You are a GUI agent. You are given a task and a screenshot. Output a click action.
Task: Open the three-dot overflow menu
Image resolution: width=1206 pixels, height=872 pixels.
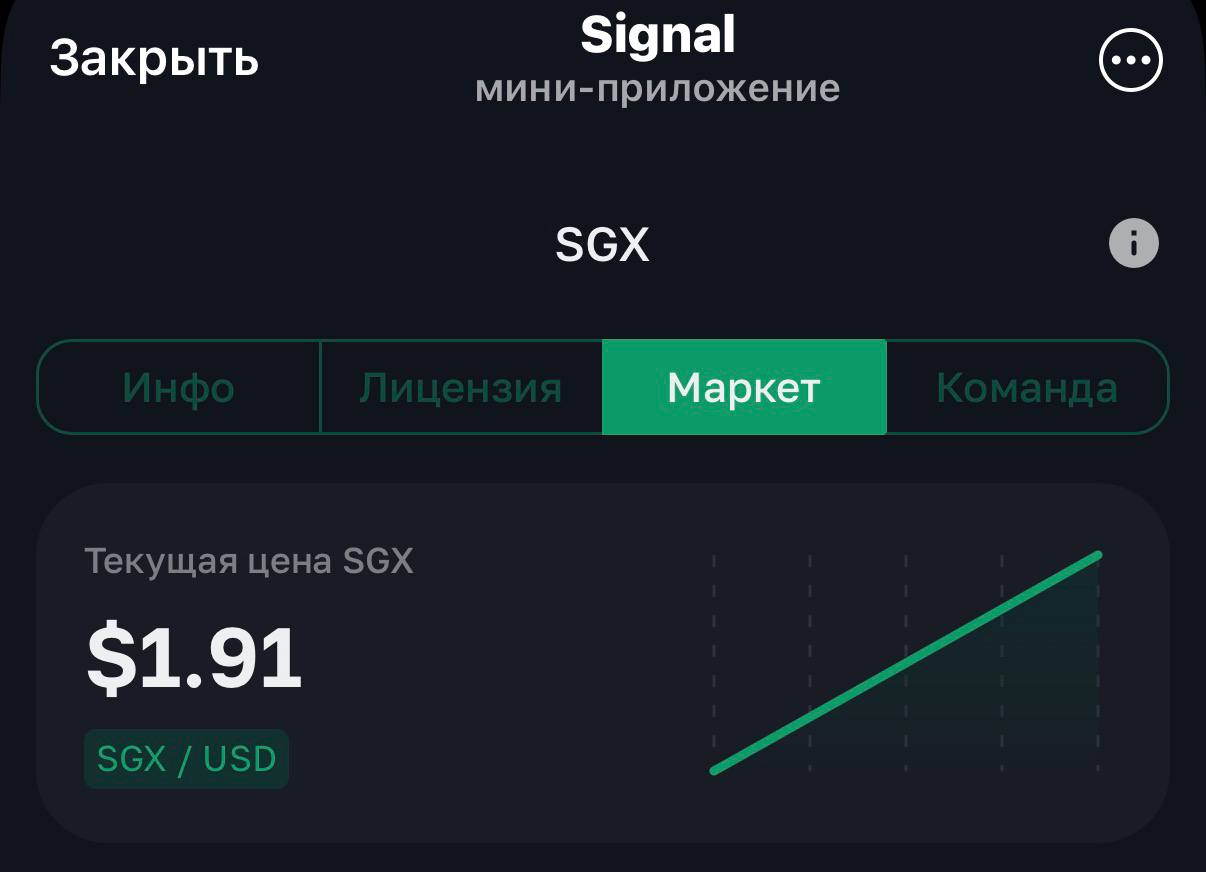coord(1131,60)
